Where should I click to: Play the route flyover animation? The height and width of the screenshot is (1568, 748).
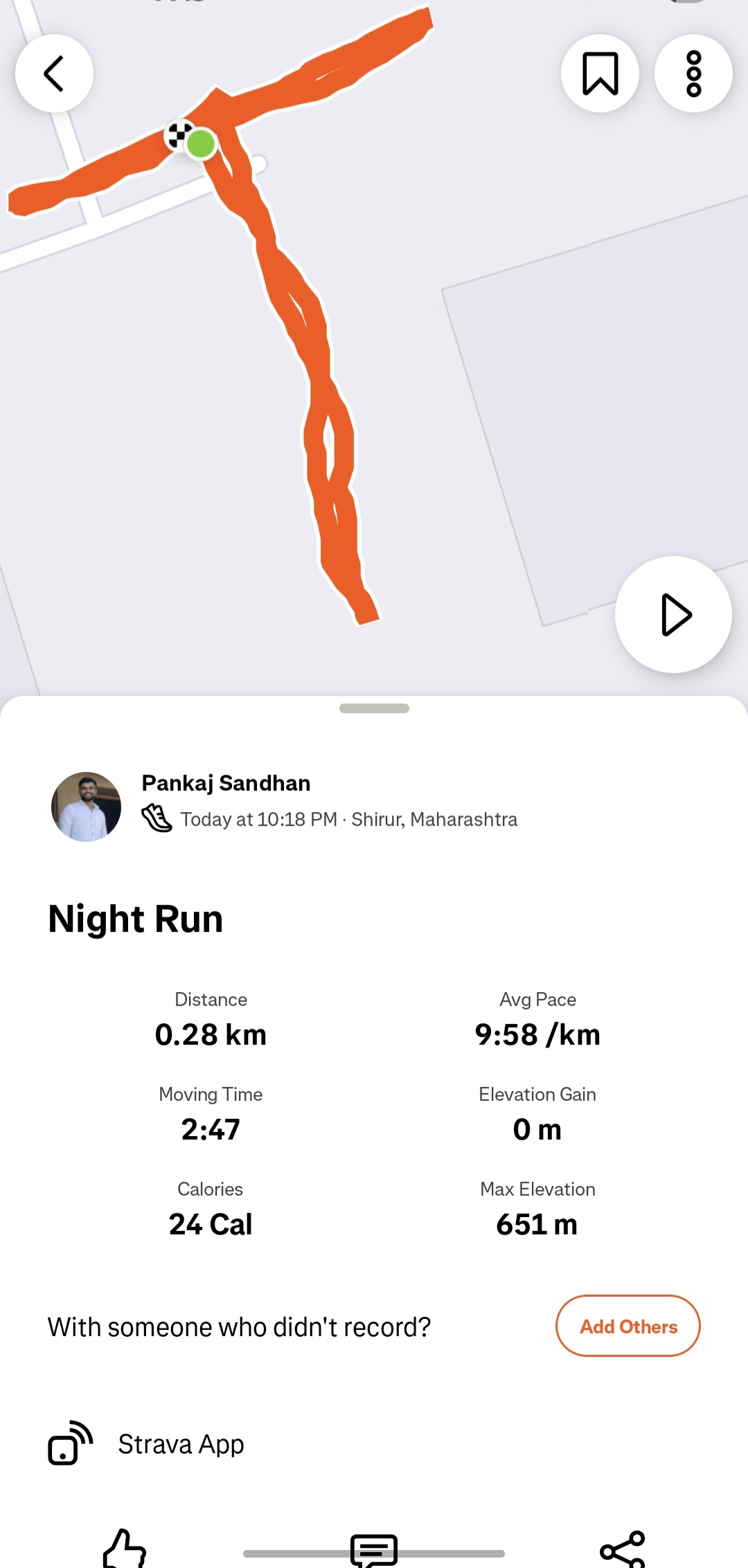pyautogui.click(x=673, y=615)
